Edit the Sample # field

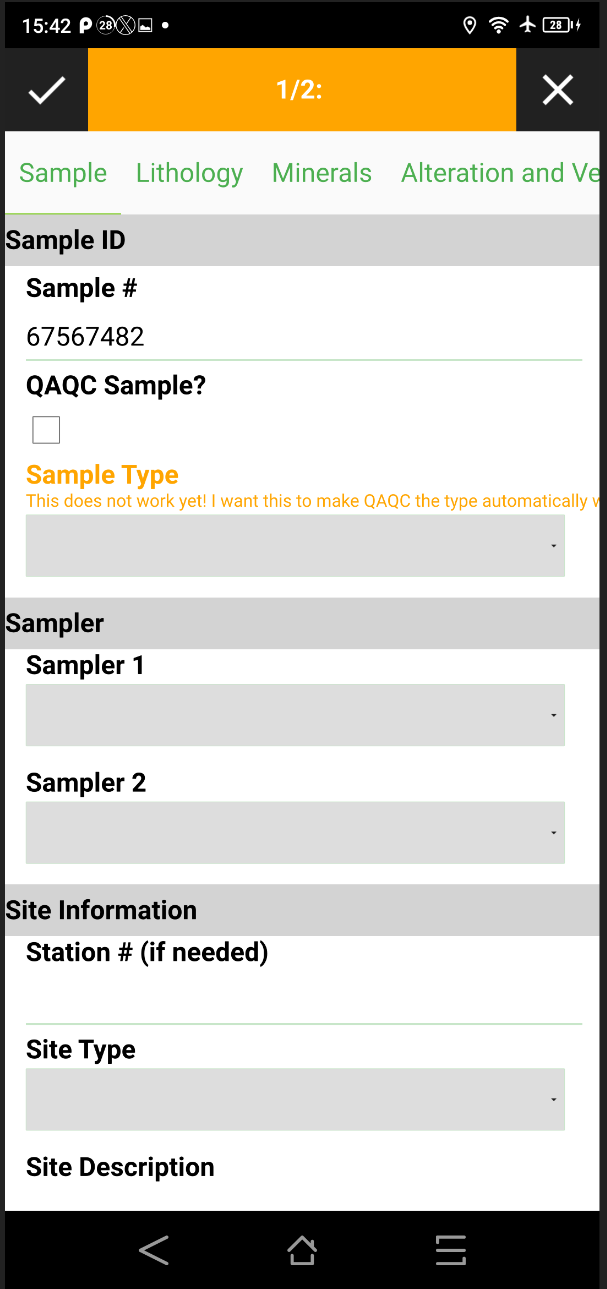click(303, 337)
